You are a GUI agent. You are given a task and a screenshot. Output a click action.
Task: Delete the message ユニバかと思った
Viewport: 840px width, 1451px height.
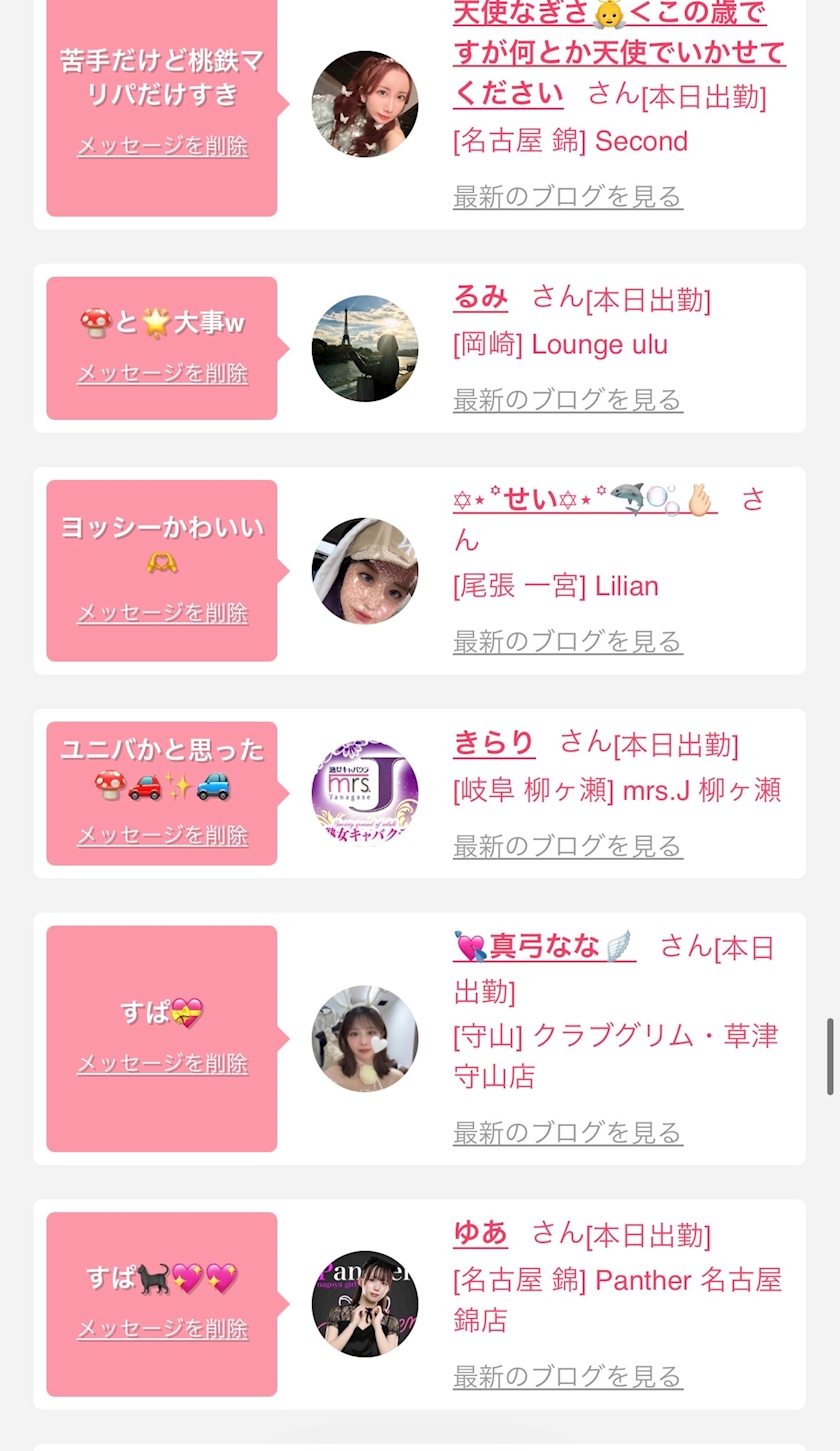coord(162,835)
